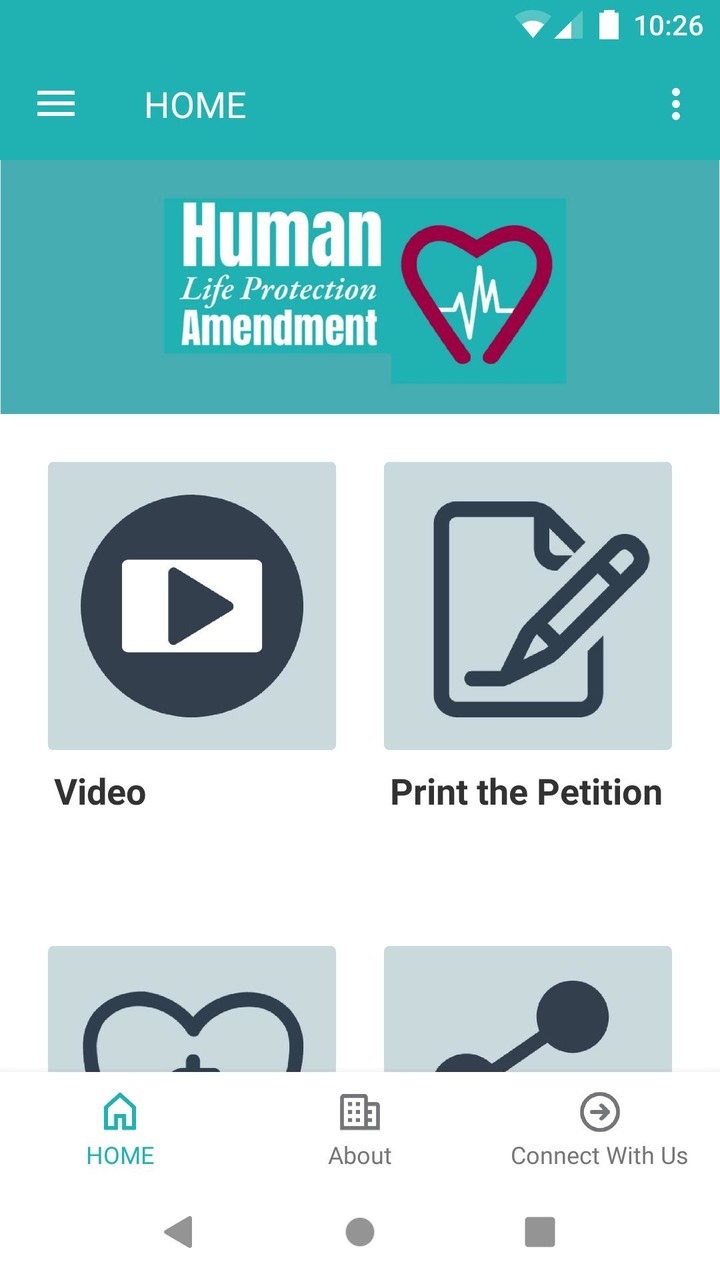720x1280 pixels.
Task: Tap the Connect With Us arrow icon
Action: pos(599,1111)
